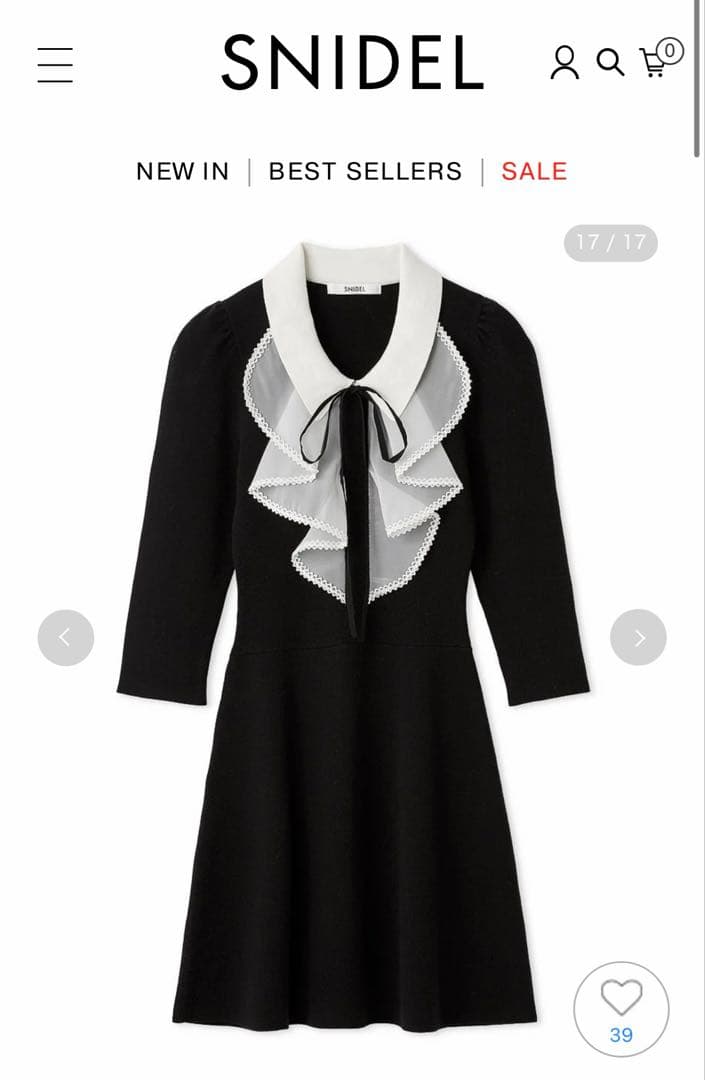
Task: Switch to the SALE section
Action: [x=534, y=172]
